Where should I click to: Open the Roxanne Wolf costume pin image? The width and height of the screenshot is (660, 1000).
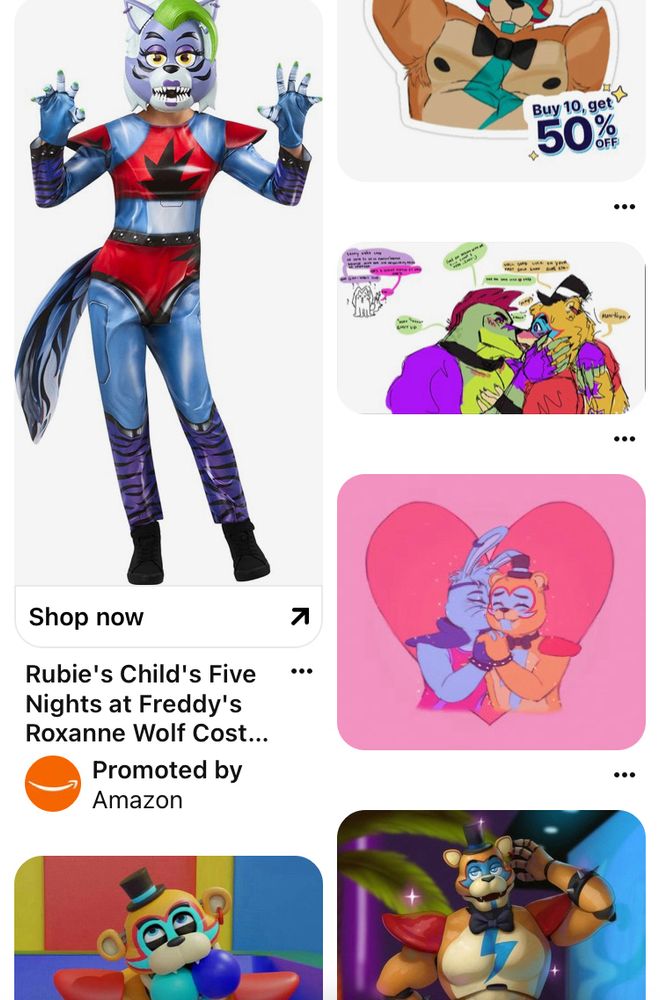pyautogui.click(x=168, y=300)
